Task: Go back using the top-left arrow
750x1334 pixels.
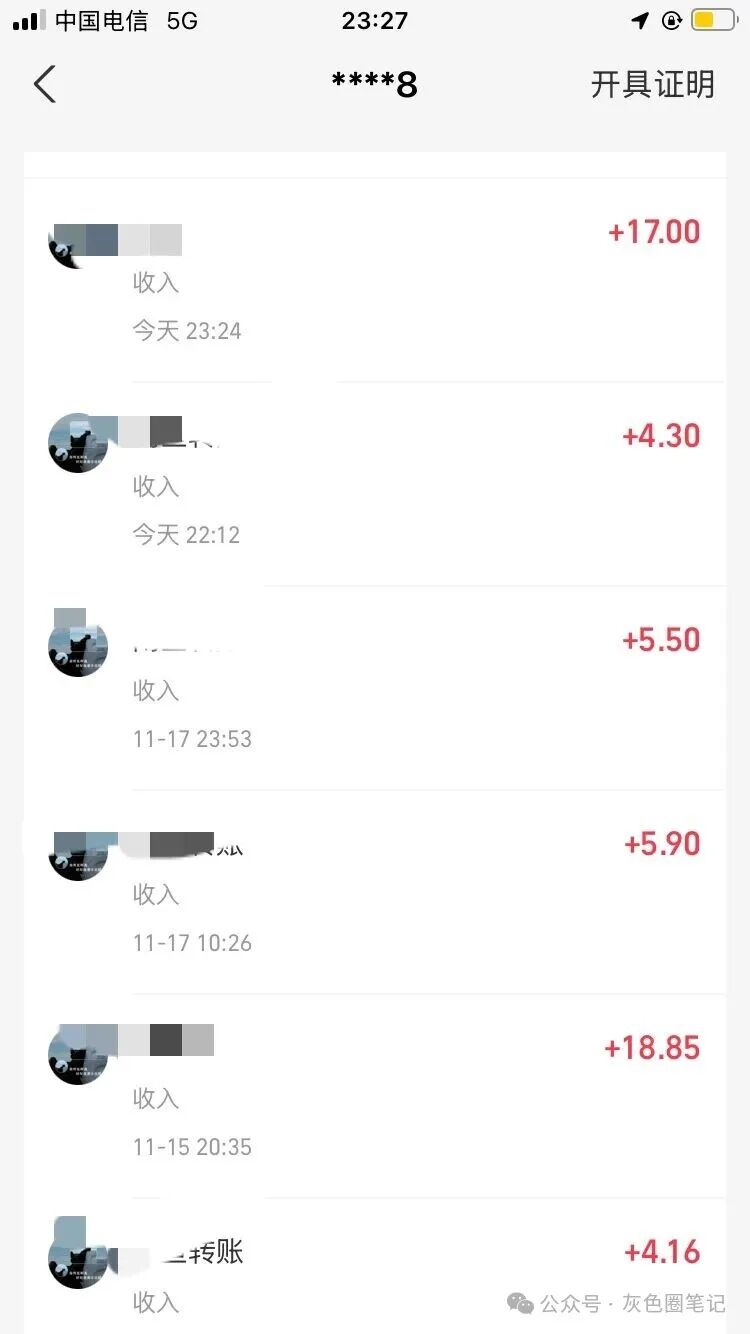Action: (x=45, y=85)
